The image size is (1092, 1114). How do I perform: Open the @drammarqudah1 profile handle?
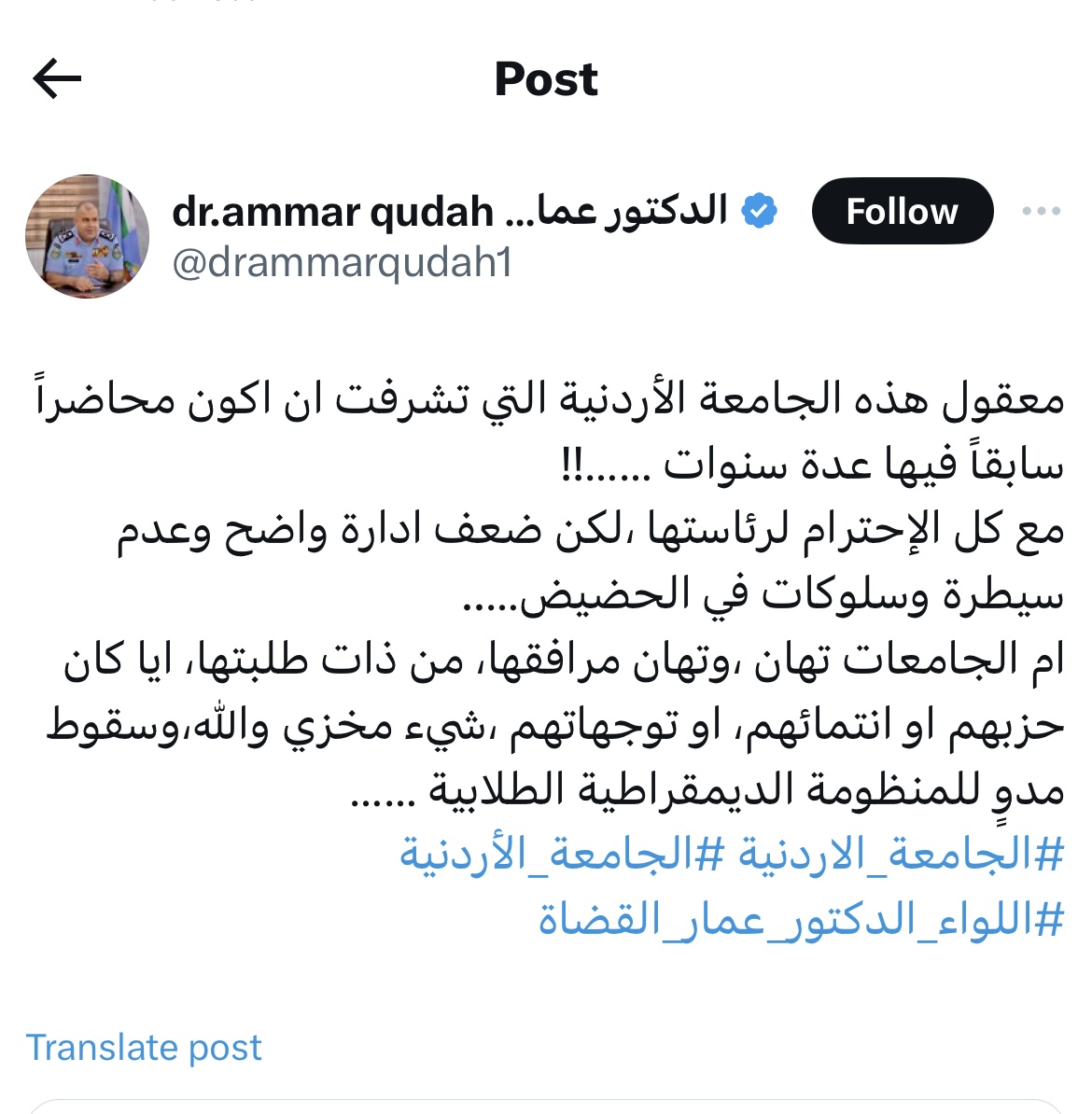tap(343, 263)
